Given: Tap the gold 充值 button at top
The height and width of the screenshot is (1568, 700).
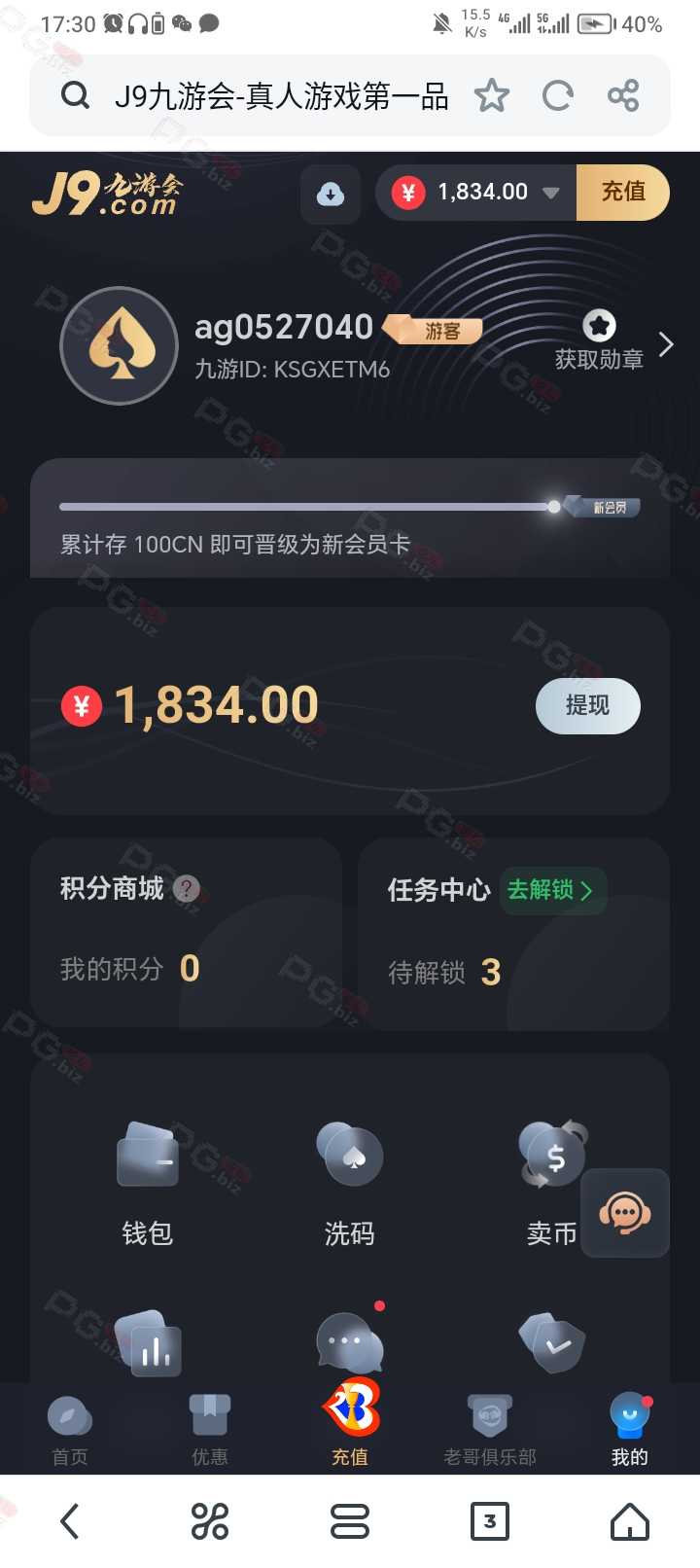Looking at the screenshot, I should click(x=623, y=192).
